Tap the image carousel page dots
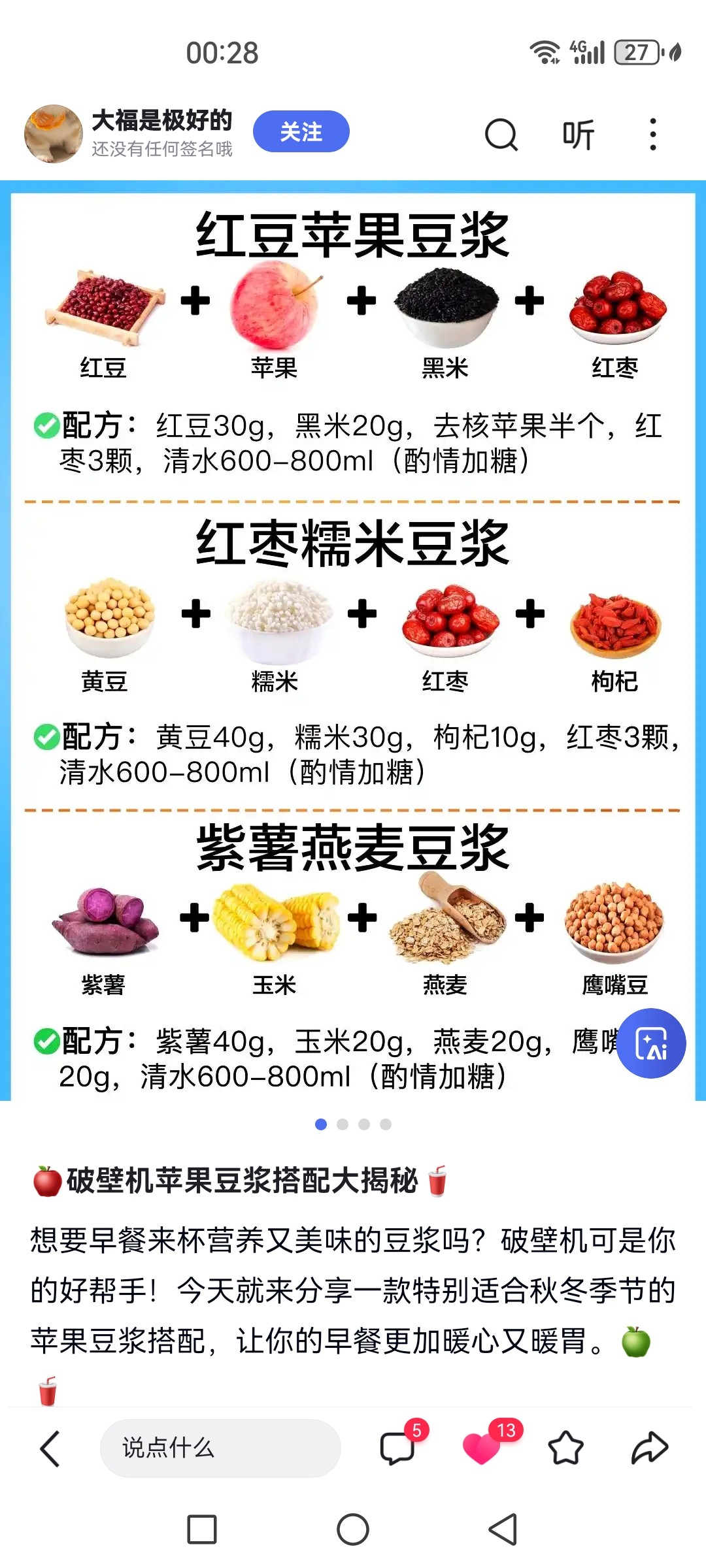This screenshot has width=706, height=1568. 353,1124
